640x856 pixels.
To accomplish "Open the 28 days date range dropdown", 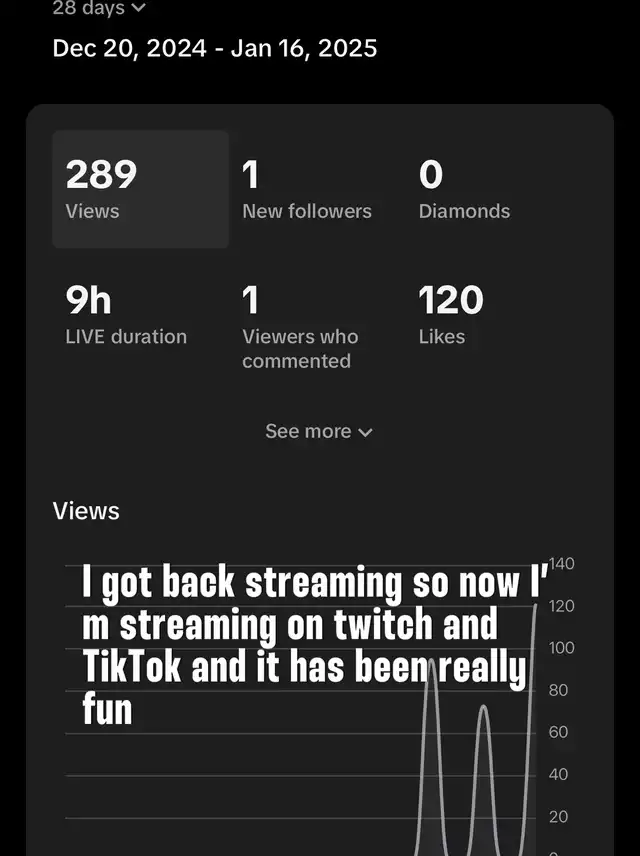I will click(x=99, y=8).
